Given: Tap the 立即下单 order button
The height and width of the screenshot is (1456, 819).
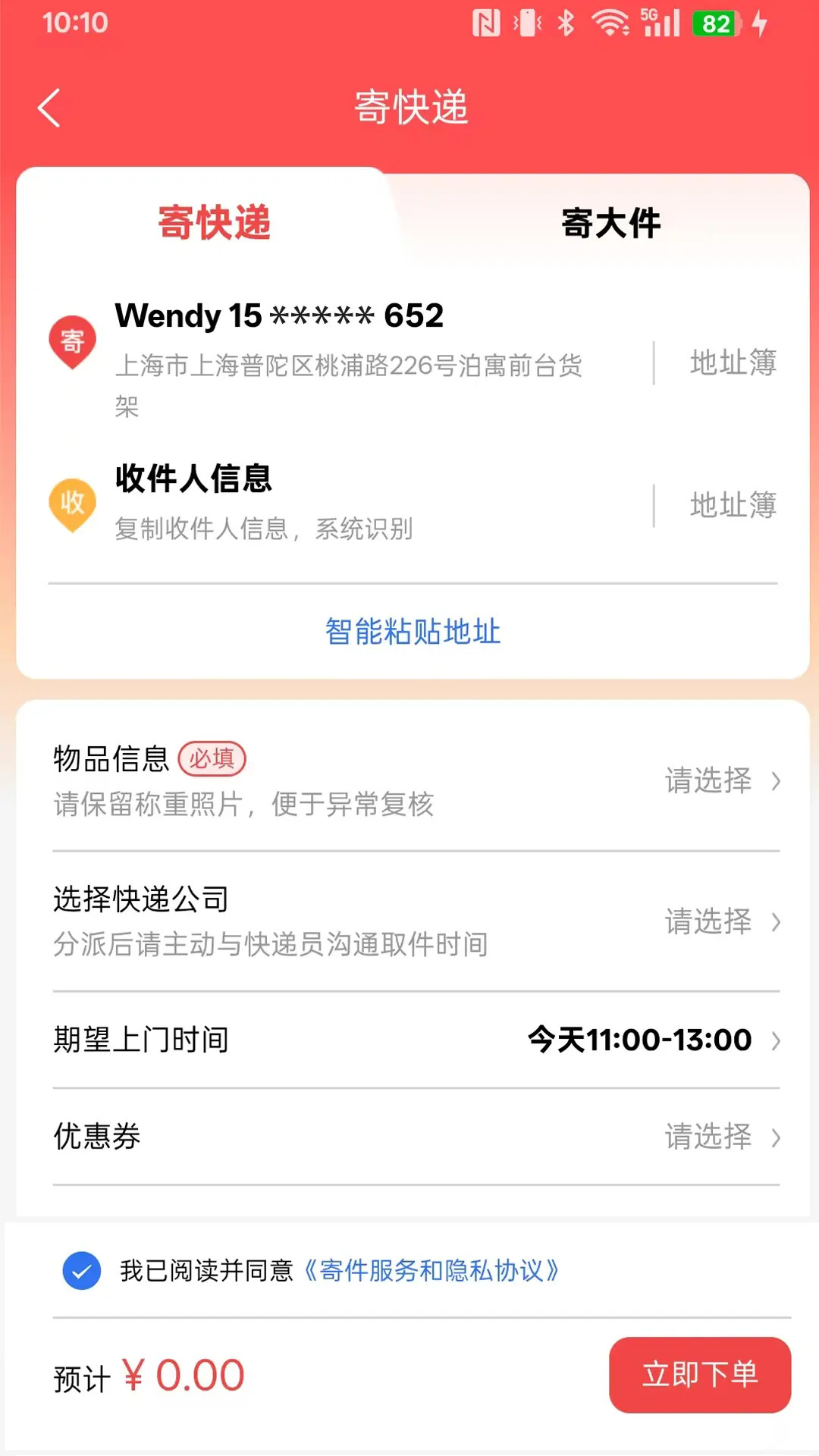Looking at the screenshot, I should (x=699, y=1375).
